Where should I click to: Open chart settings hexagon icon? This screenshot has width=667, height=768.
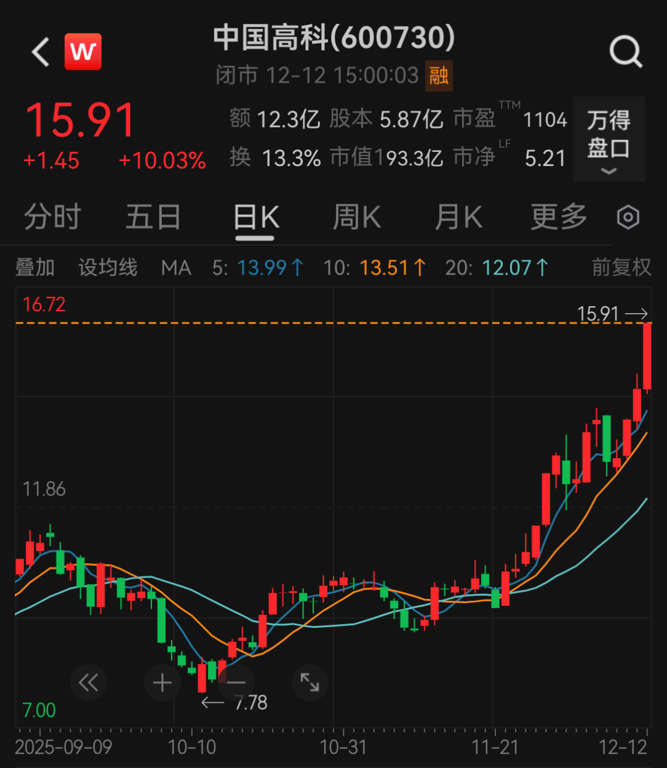click(628, 217)
